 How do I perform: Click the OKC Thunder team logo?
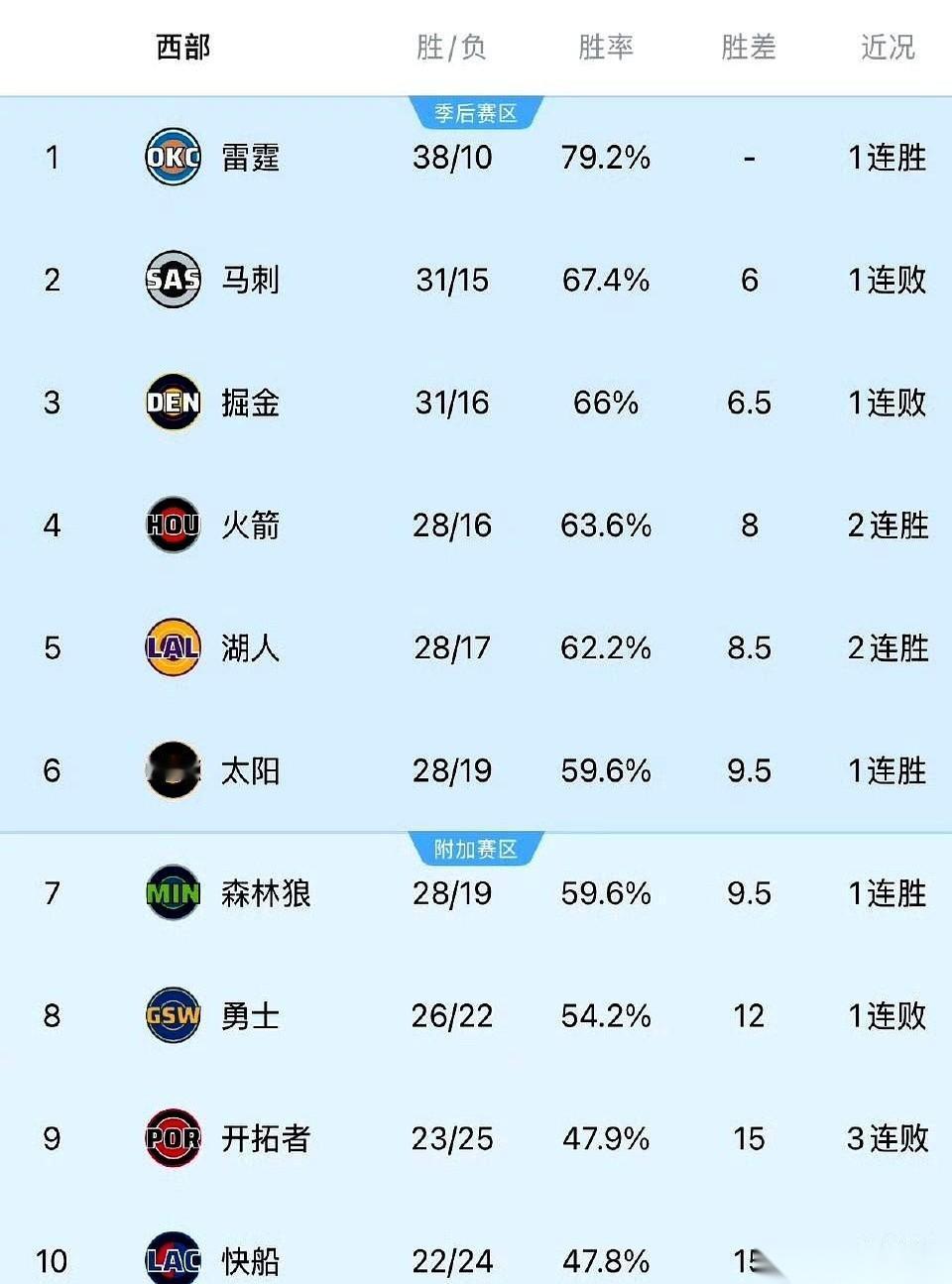coord(173,157)
